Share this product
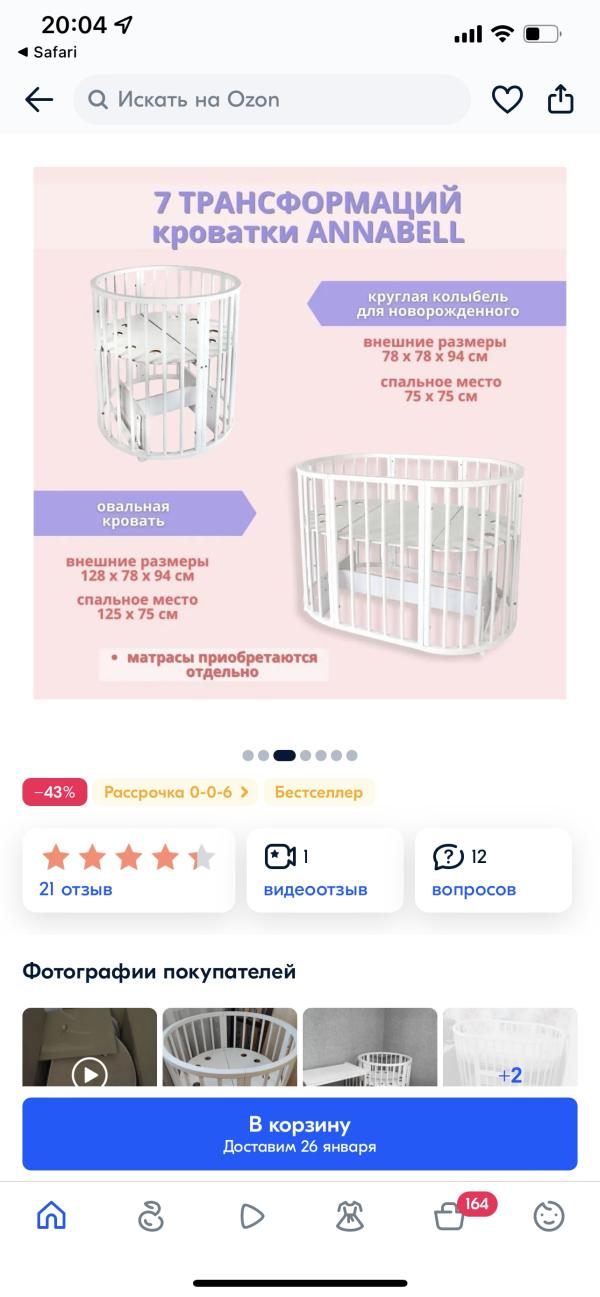 tap(561, 99)
